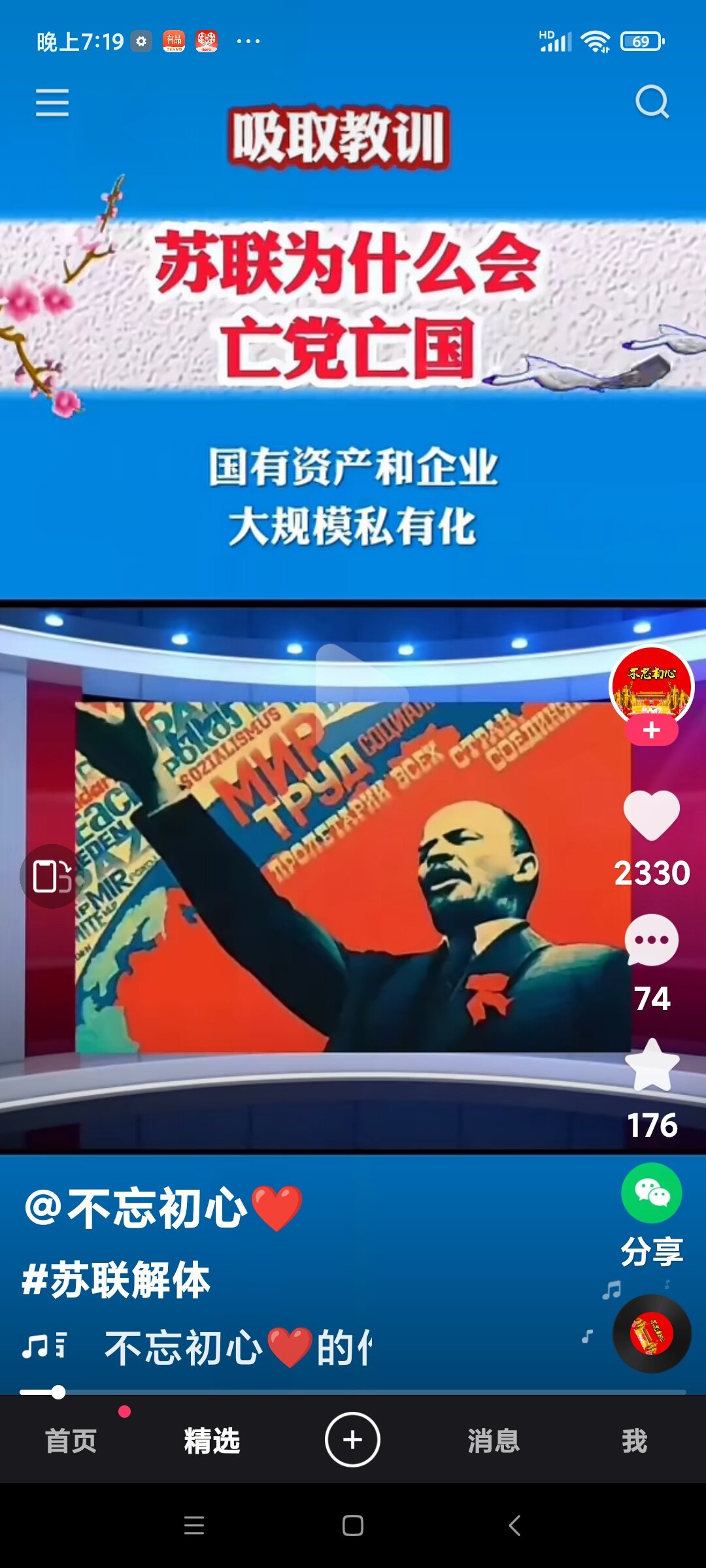Open the spinning music disc
The width and height of the screenshot is (706, 1568).
coord(652,1333)
